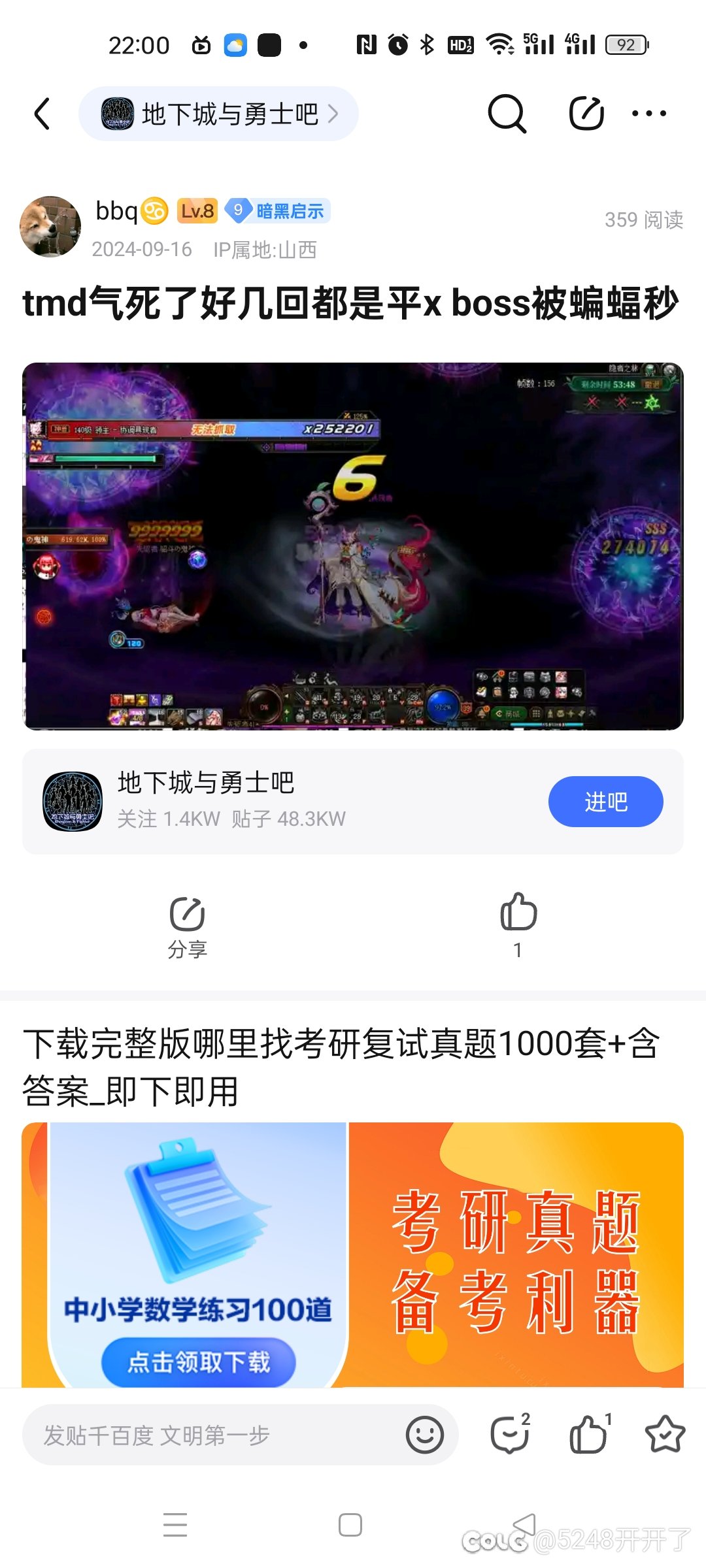Viewport: 706px width, 1568px height.
Task: Open the three-dot overflow menu
Action: click(x=648, y=114)
